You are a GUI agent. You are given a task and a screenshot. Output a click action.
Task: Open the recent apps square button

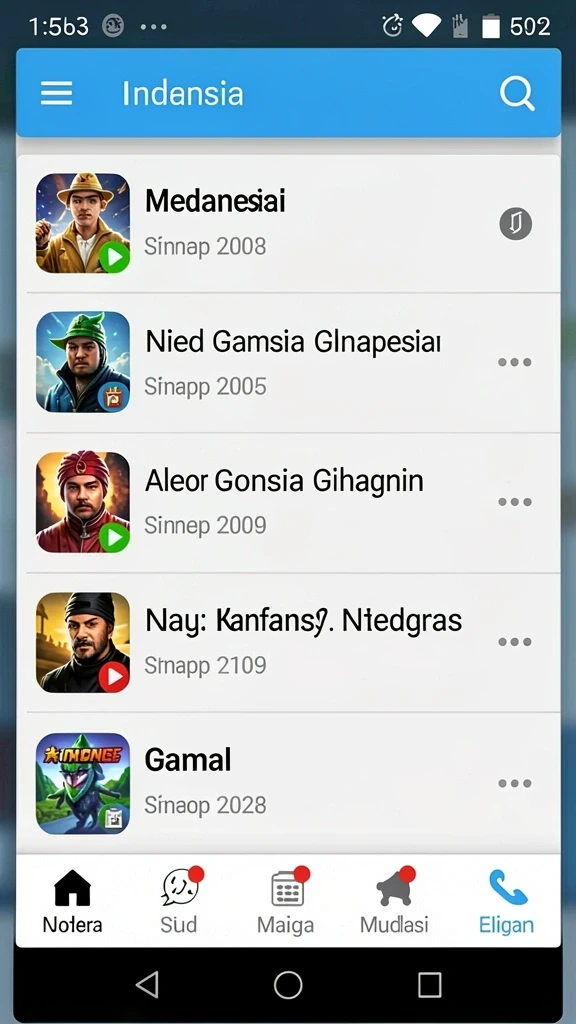[x=430, y=985]
